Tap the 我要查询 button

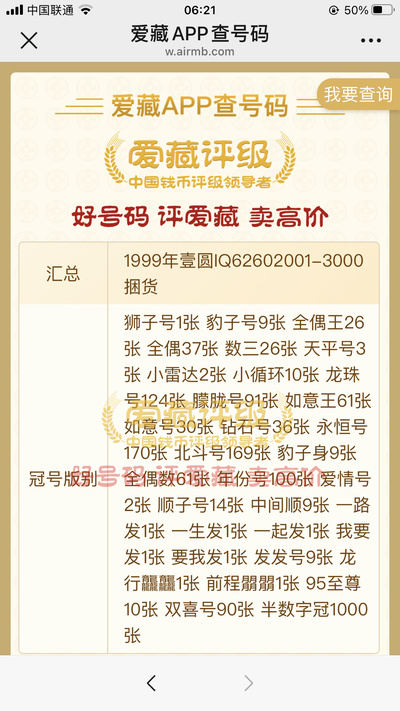point(358,94)
